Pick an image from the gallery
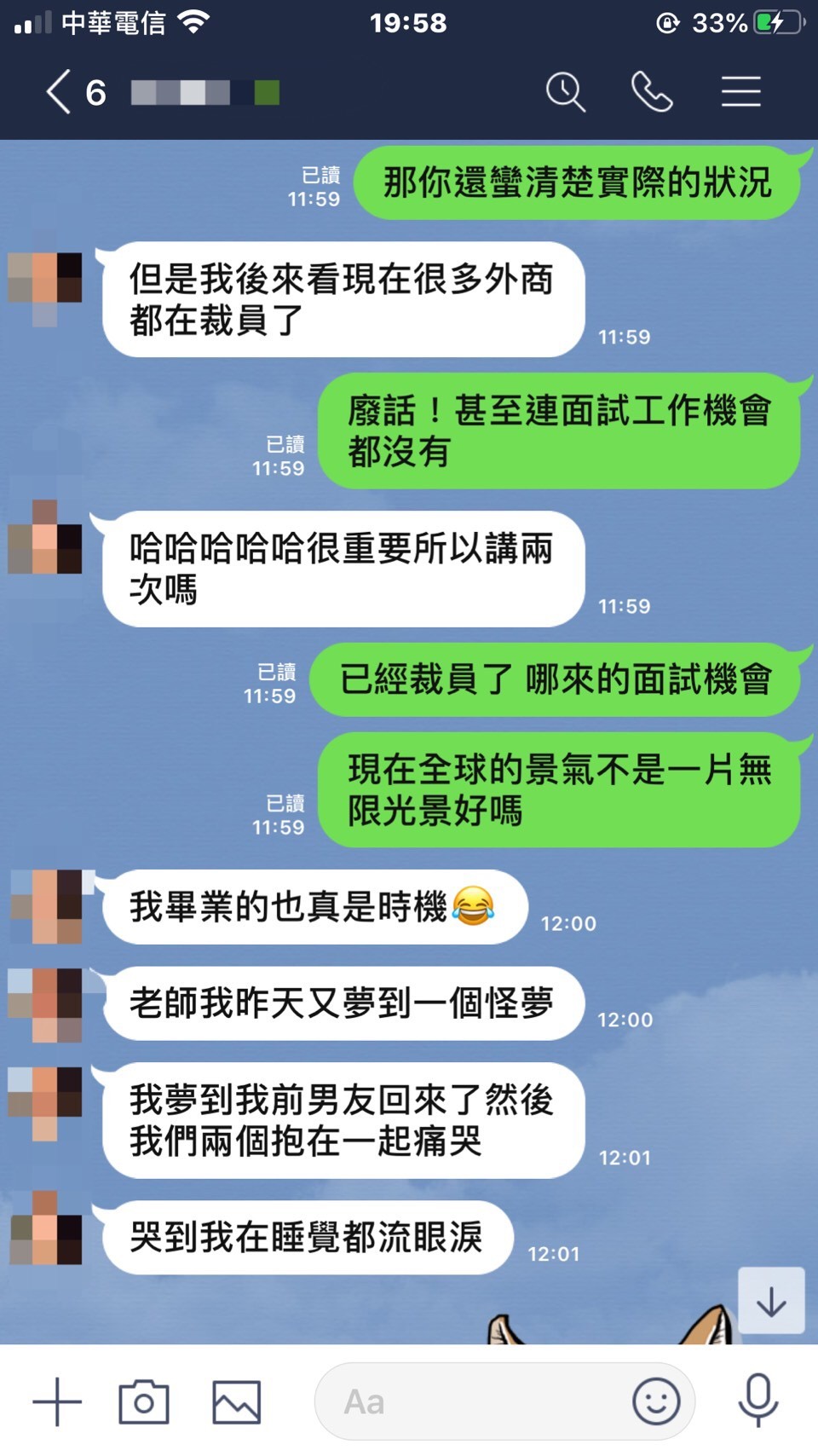Screen dimensions: 818x1456 236,1401
